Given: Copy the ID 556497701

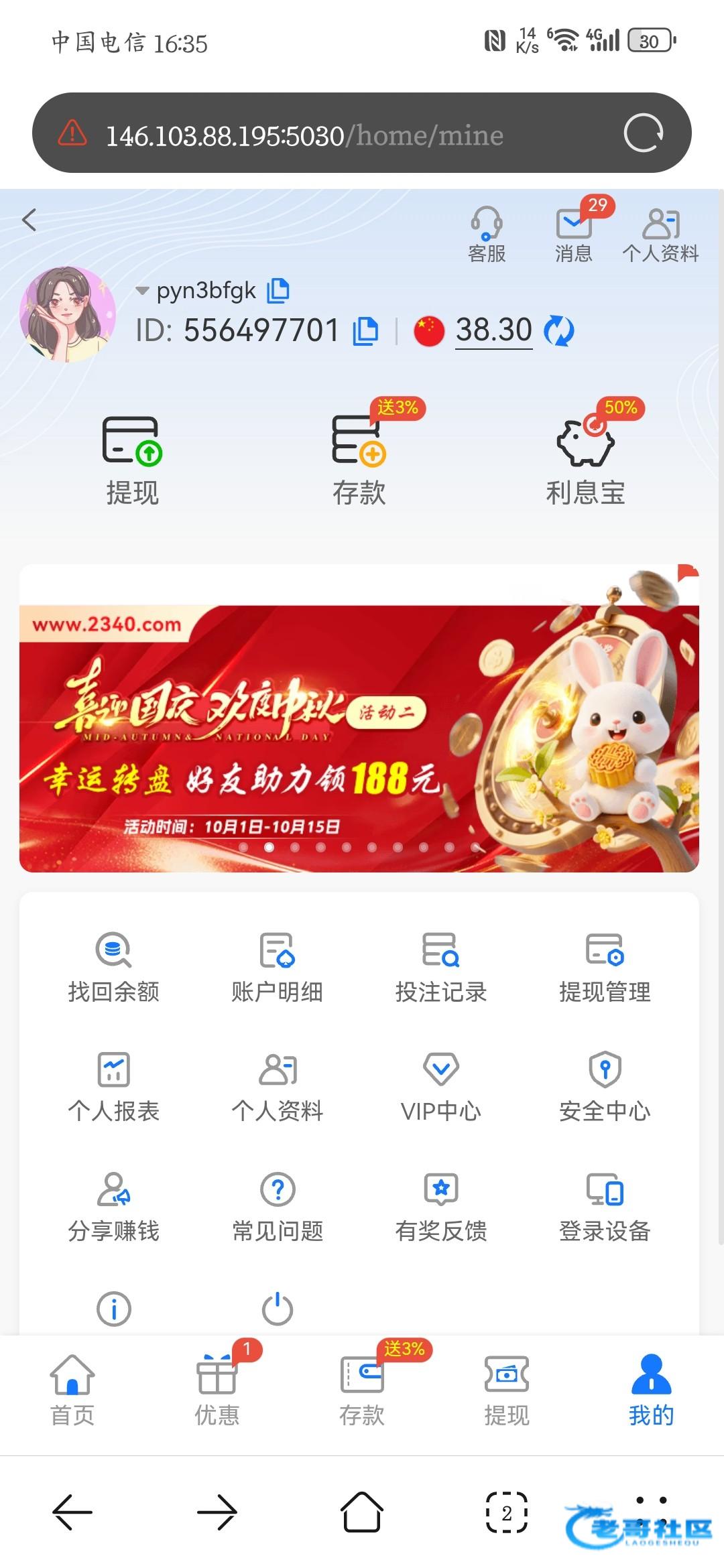Looking at the screenshot, I should point(366,331).
